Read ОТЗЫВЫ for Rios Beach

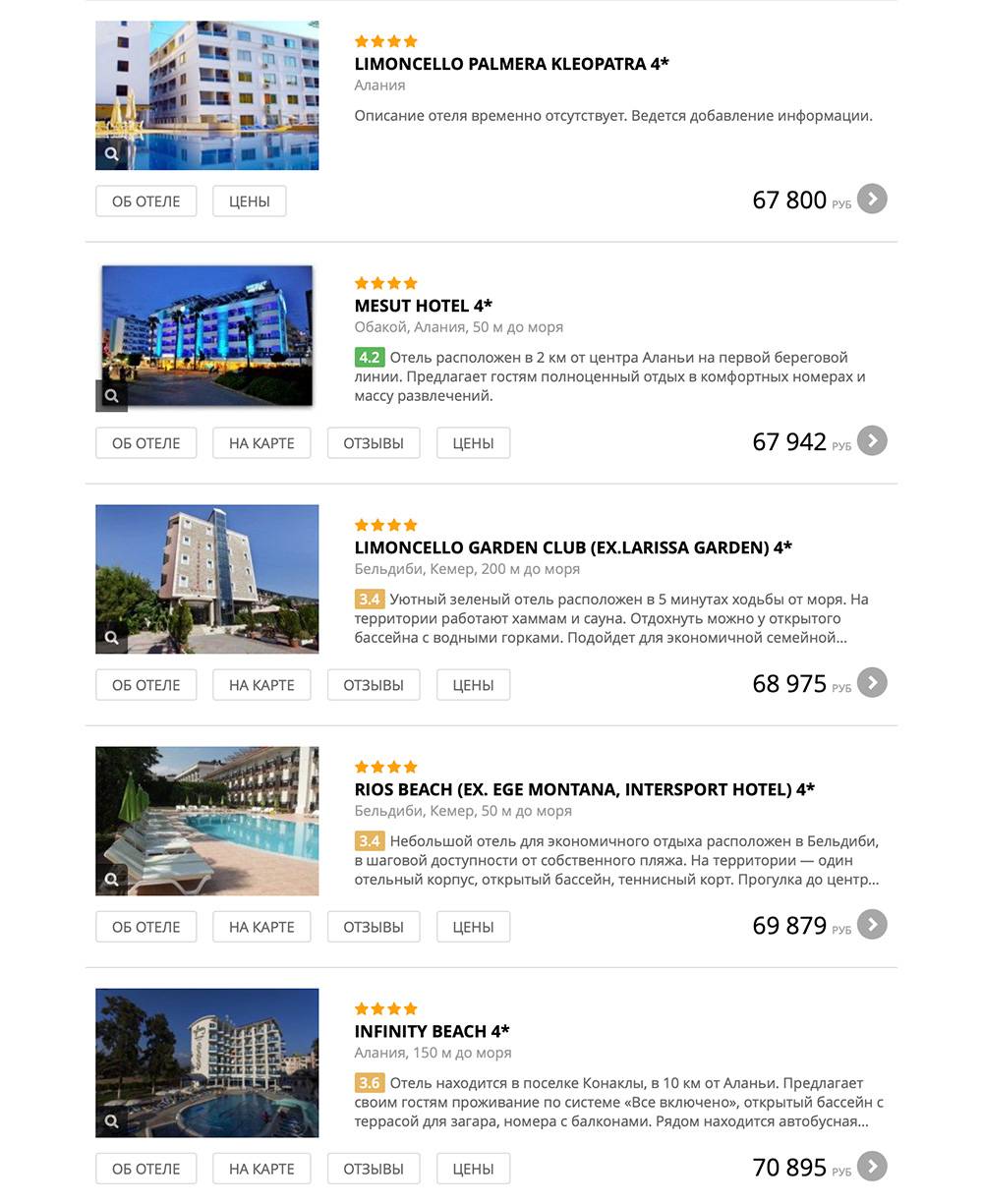click(x=373, y=927)
